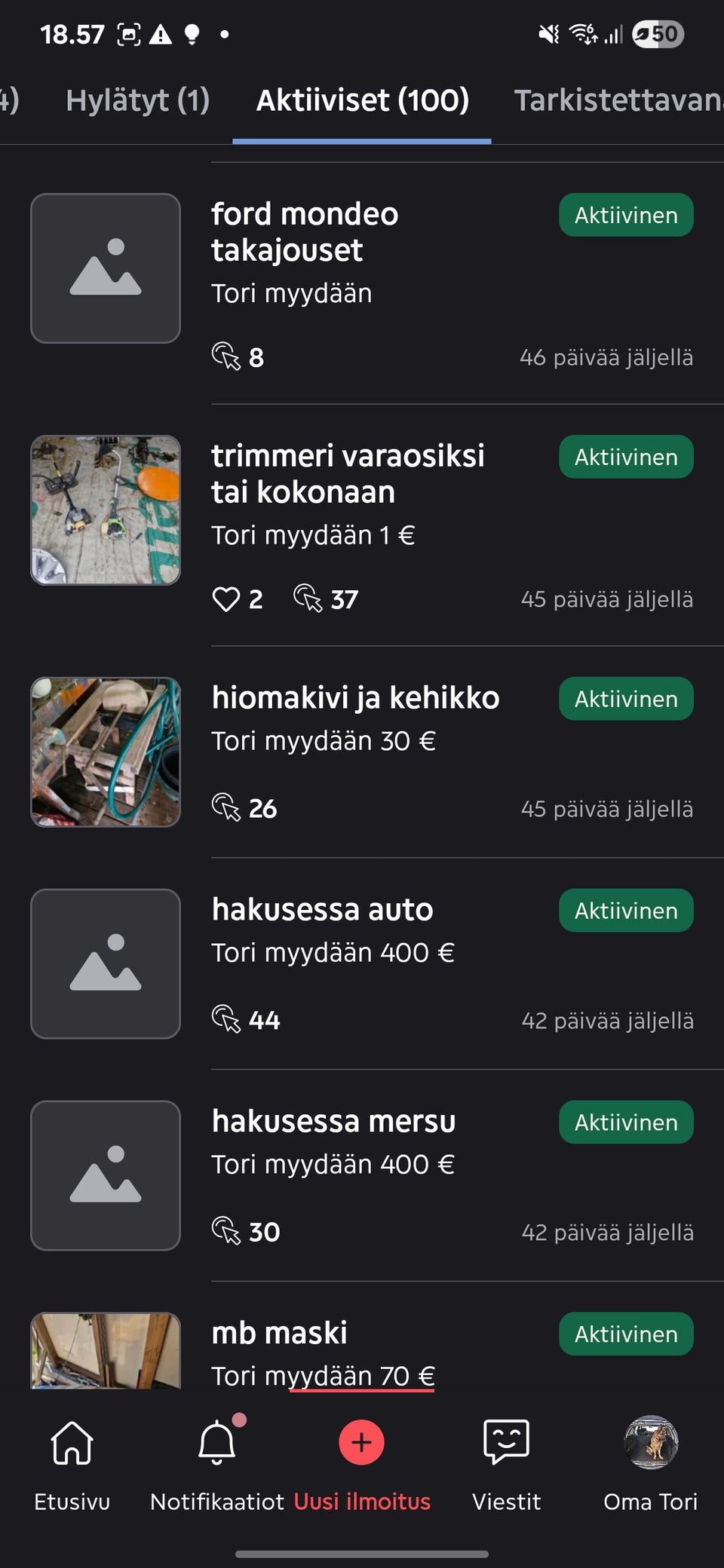
Task: Open the ford mondeo takajouset listing
Action: pos(305,232)
